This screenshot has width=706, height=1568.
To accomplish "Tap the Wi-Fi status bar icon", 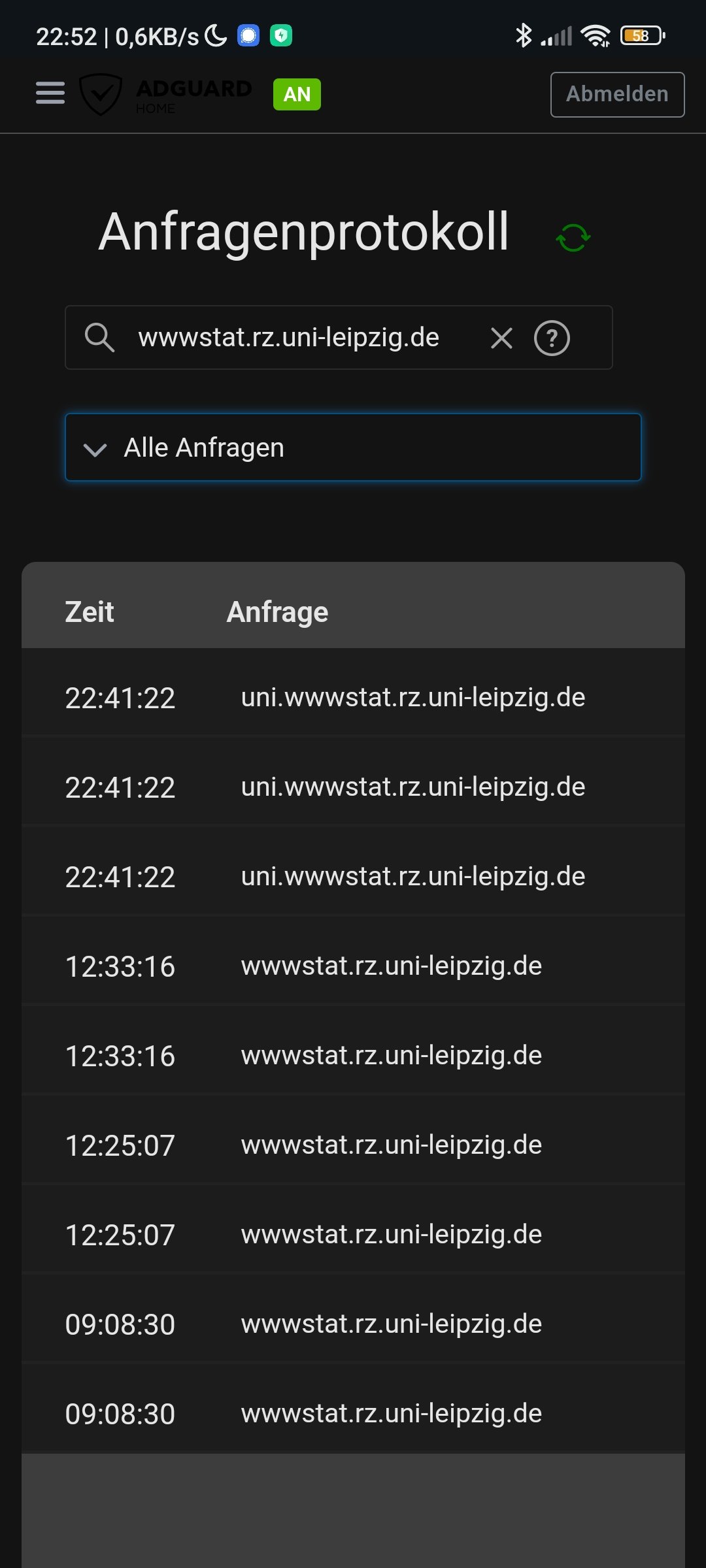I will (x=595, y=36).
